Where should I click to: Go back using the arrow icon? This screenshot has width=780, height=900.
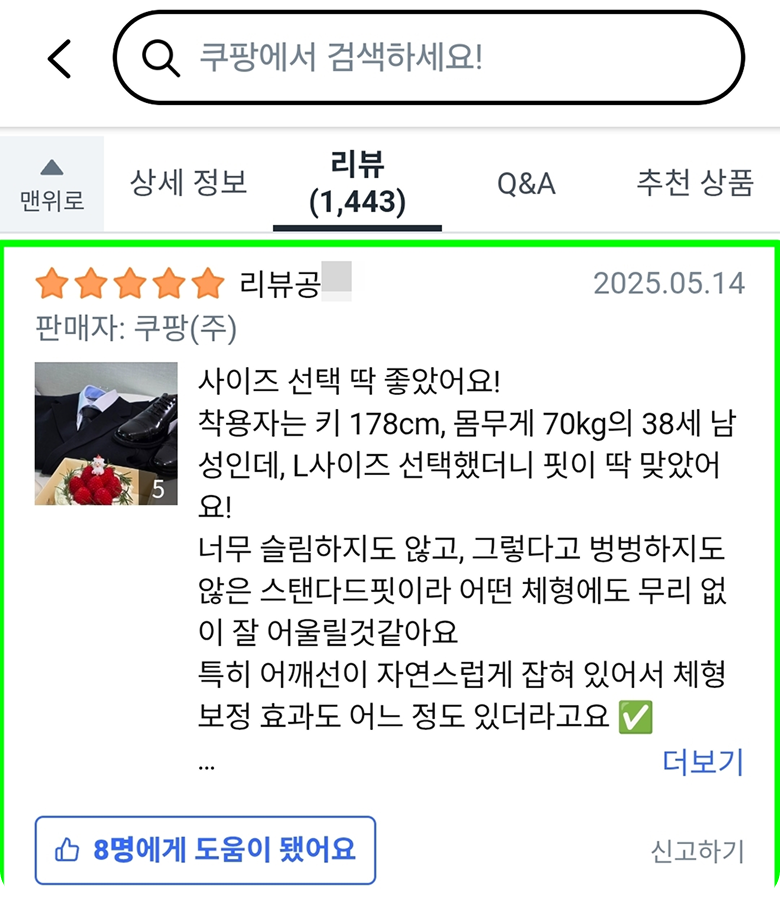tap(59, 59)
